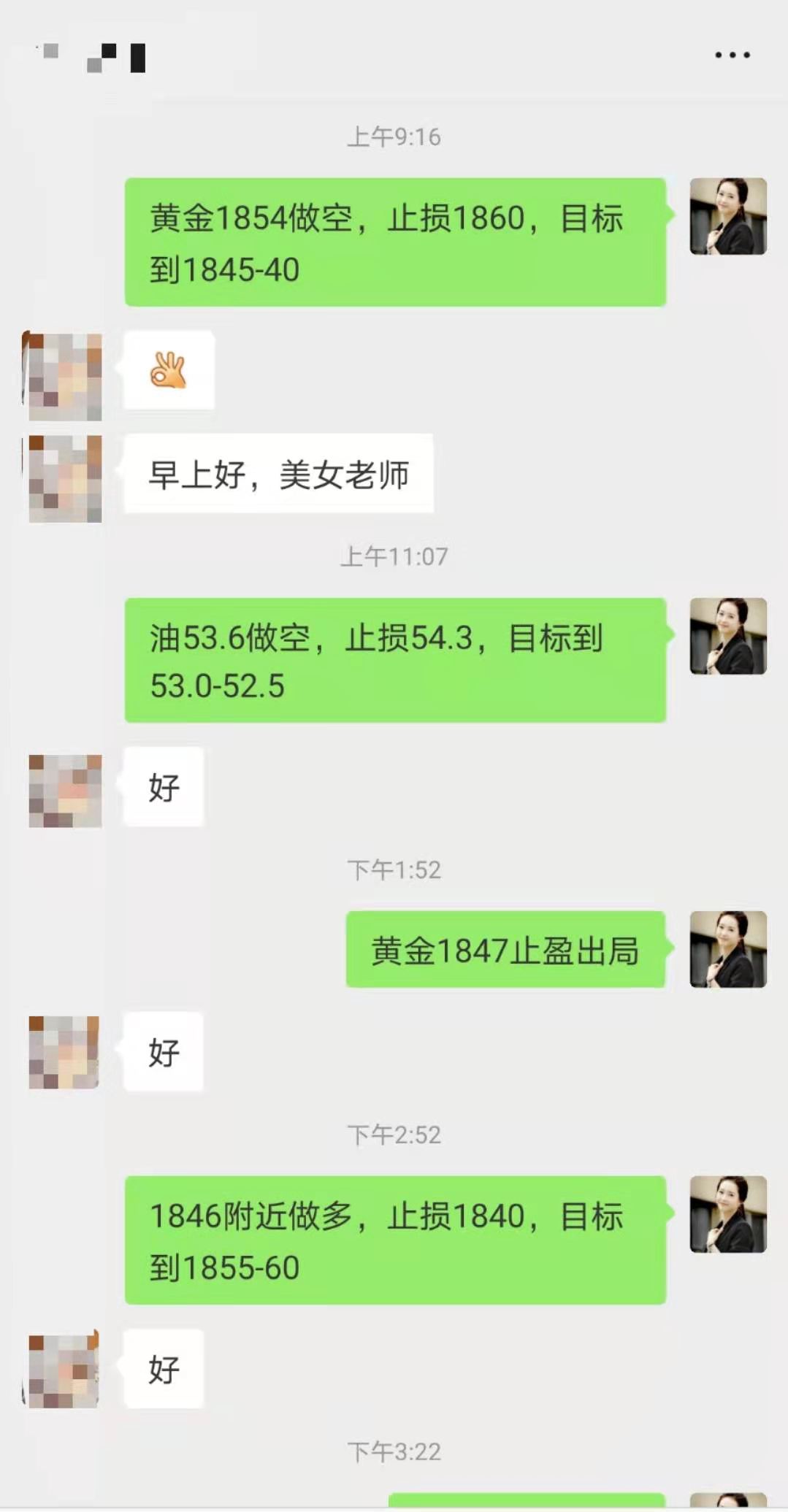This screenshot has width=788, height=1512.
Task: Open the chat overflow menu
Action: (x=732, y=55)
